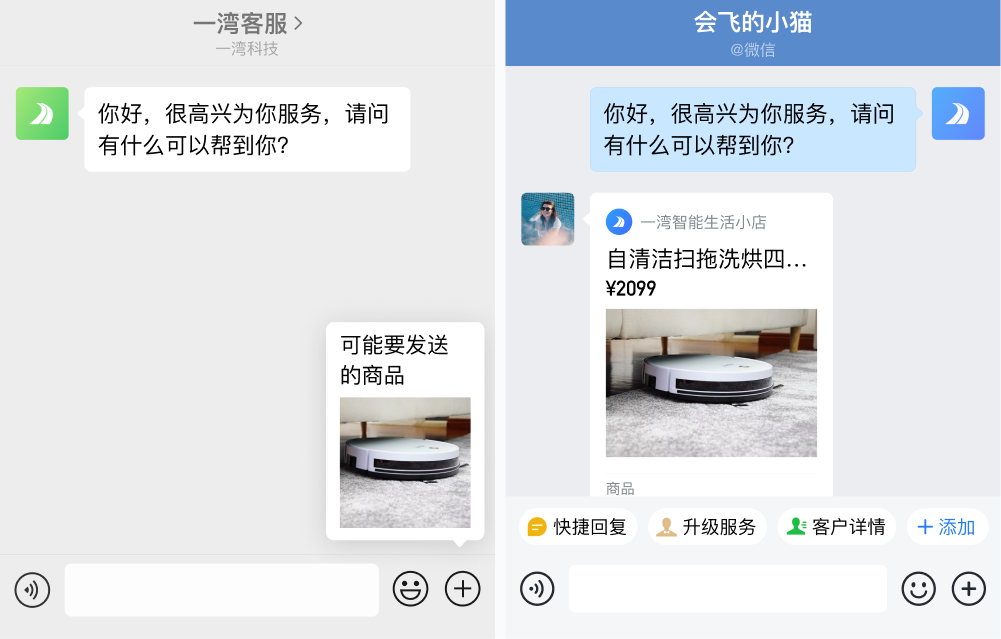
Task: Open 快捷回复 quick replies
Action: tap(578, 527)
